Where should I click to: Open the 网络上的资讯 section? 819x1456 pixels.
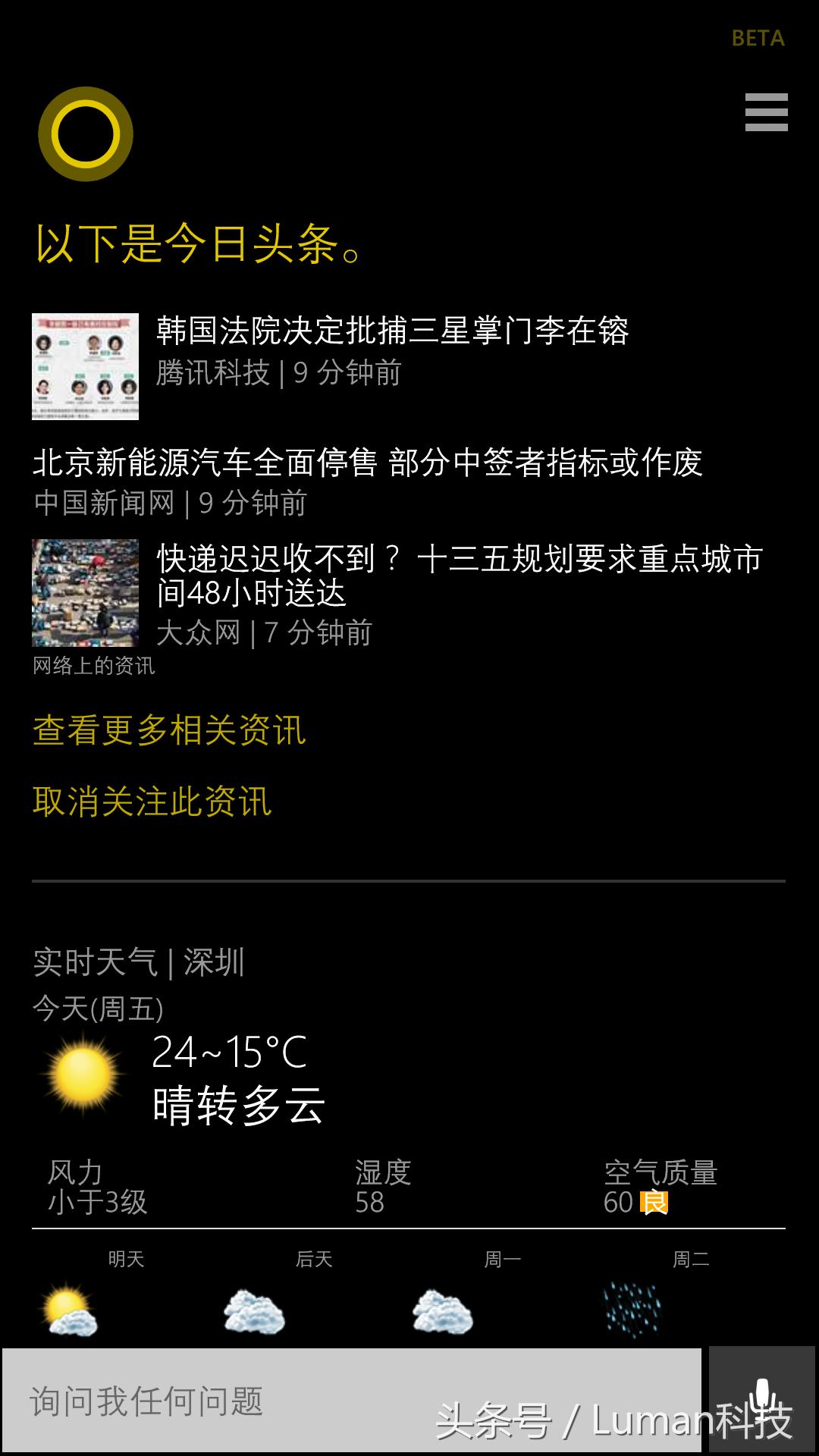coord(93,666)
